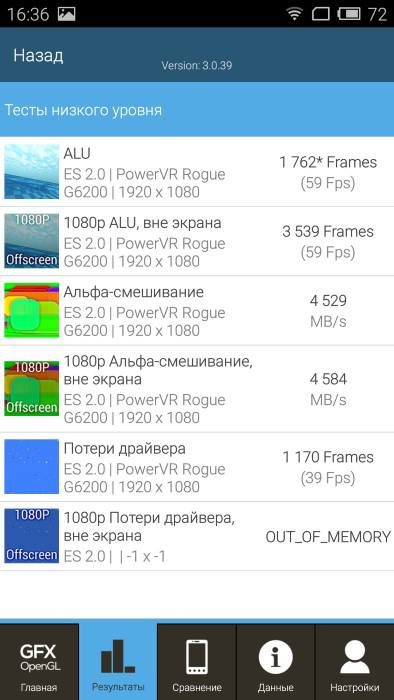This screenshot has height=700, width=394.
Task: Open the Данные tab
Action: (x=275, y=662)
